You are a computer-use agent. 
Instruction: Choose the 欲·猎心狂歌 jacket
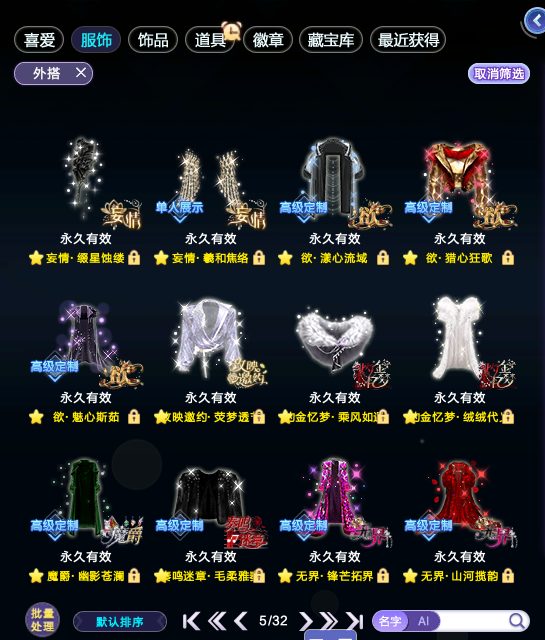tap(459, 201)
